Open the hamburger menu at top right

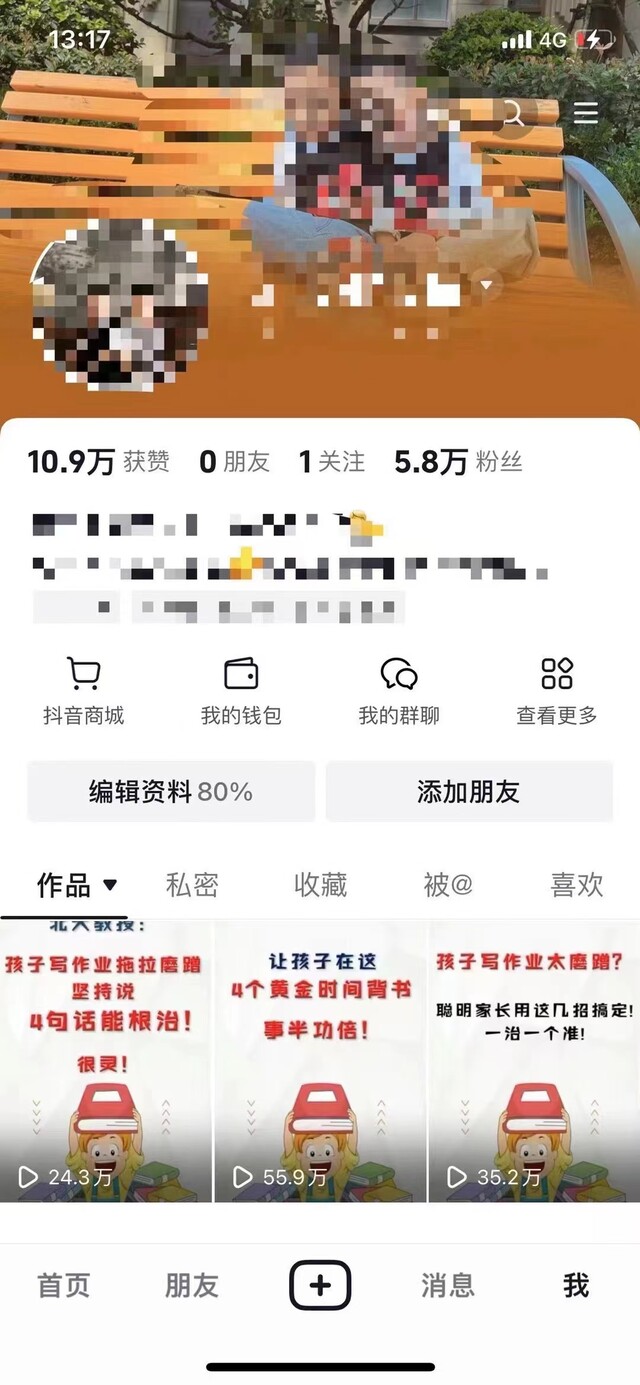[586, 112]
